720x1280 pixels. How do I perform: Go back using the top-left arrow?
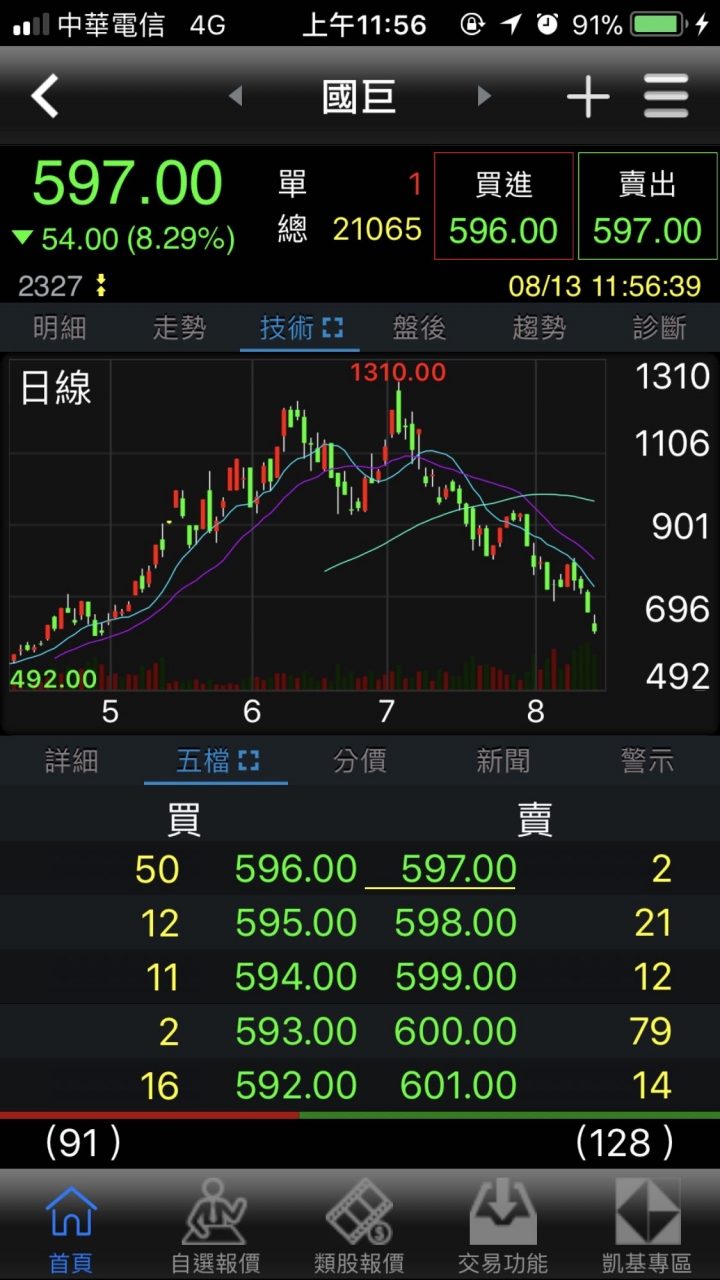(x=45, y=97)
